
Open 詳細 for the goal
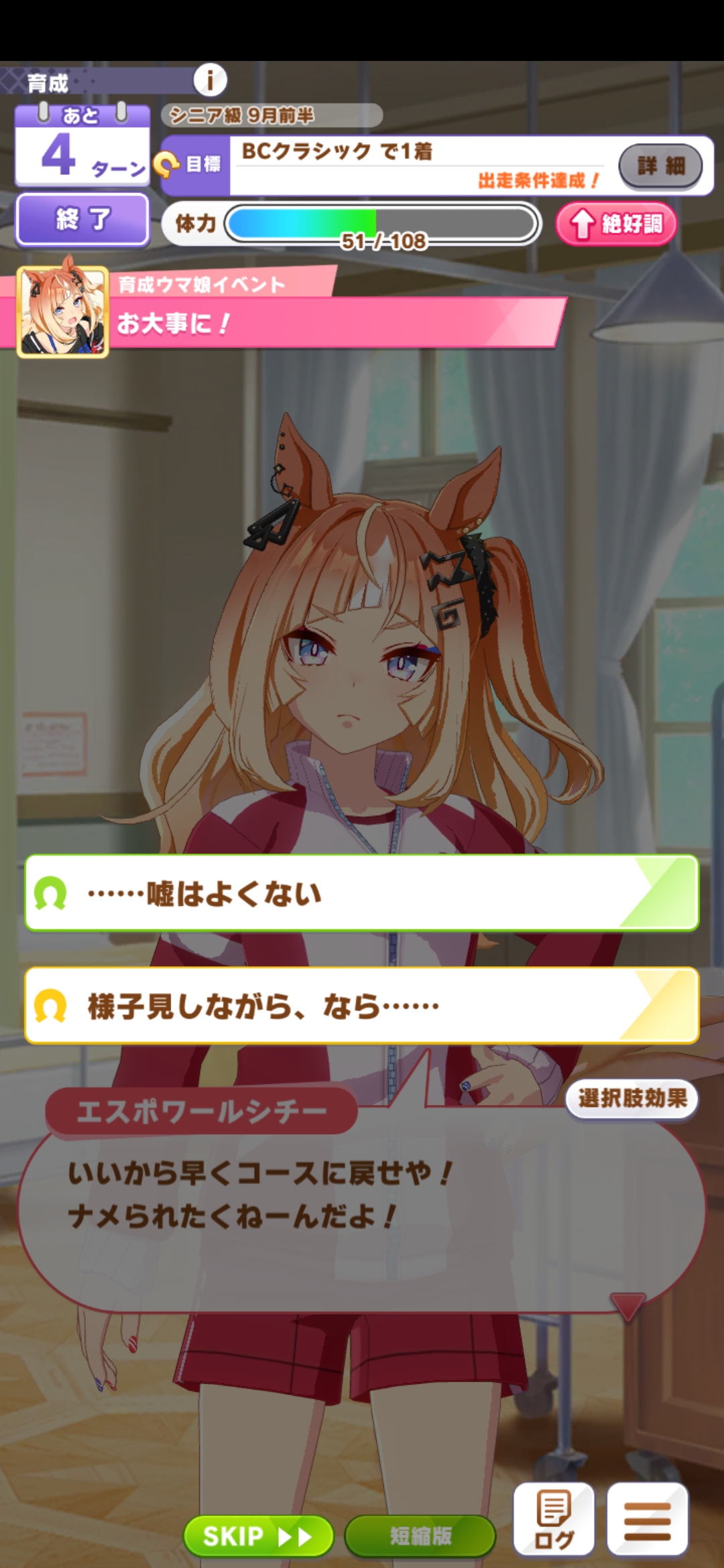[660, 166]
